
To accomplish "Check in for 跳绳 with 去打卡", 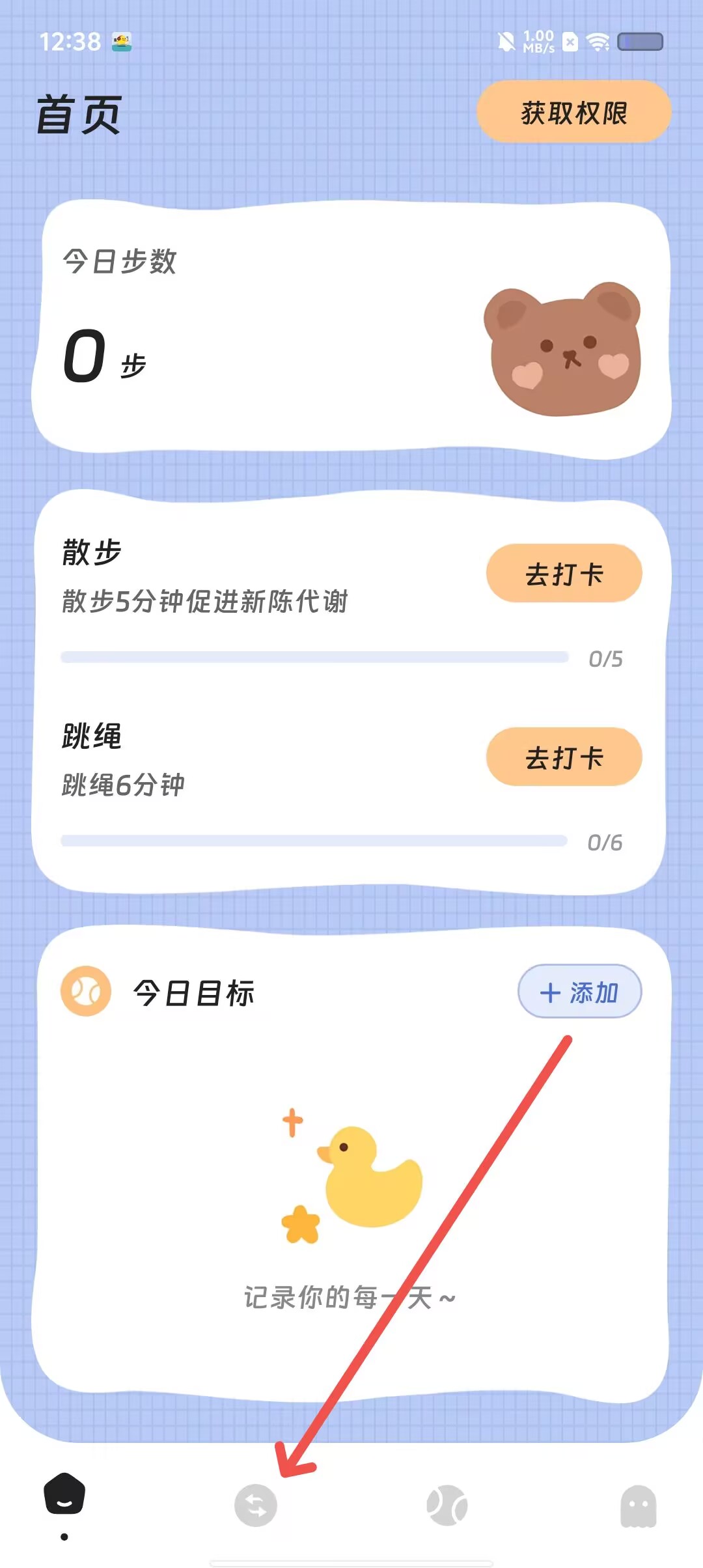I will pyautogui.click(x=564, y=757).
